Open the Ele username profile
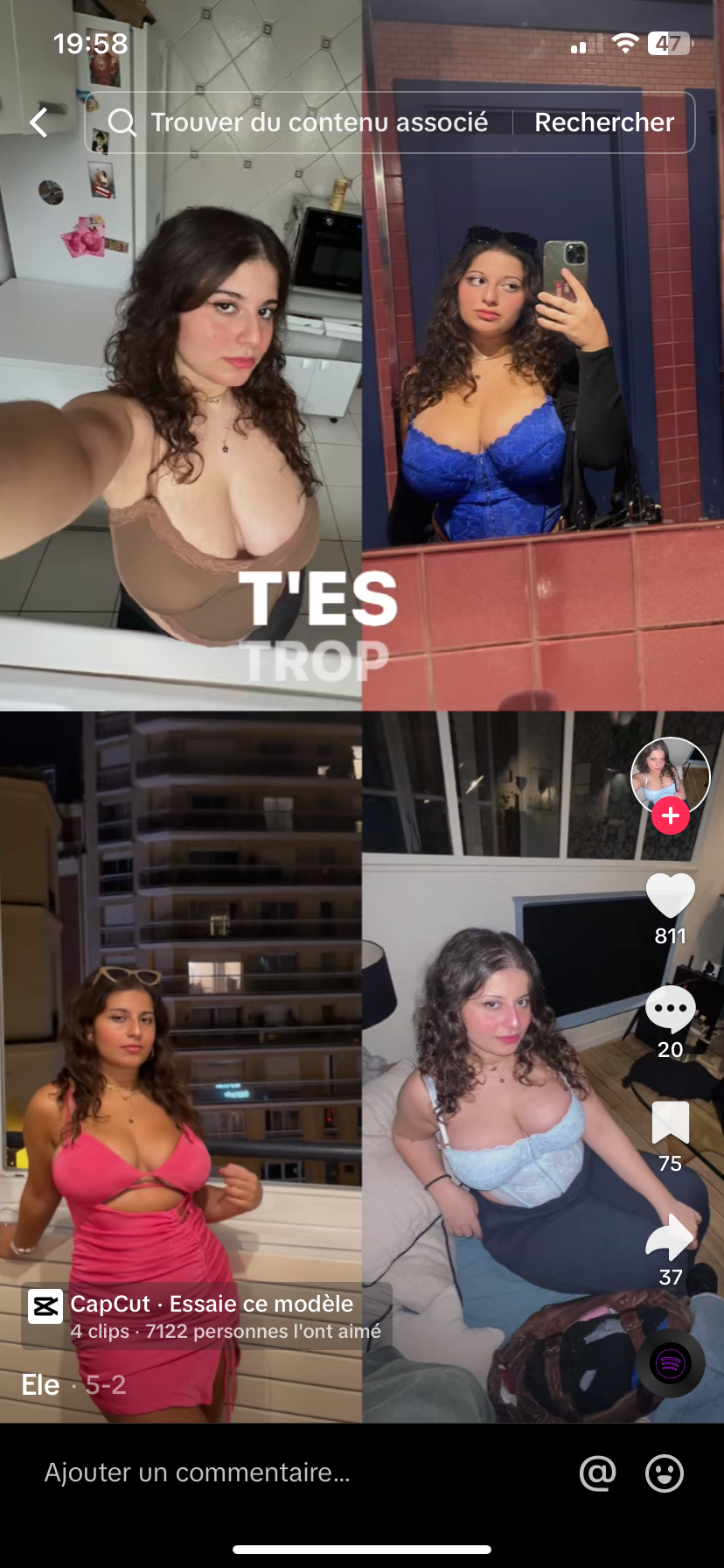The height and width of the screenshot is (1568, 724). click(40, 1385)
